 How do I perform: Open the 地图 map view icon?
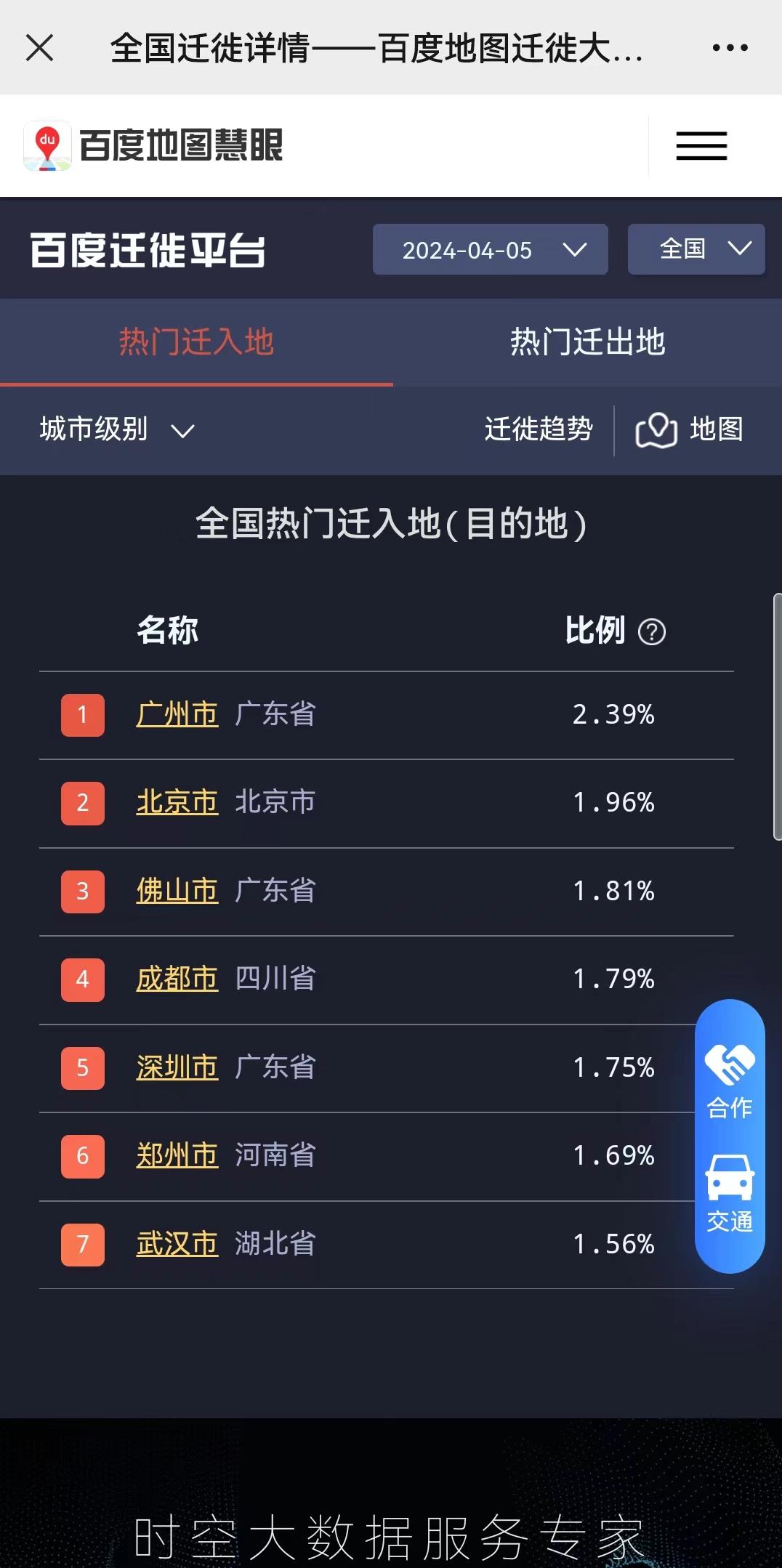tap(690, 429)
